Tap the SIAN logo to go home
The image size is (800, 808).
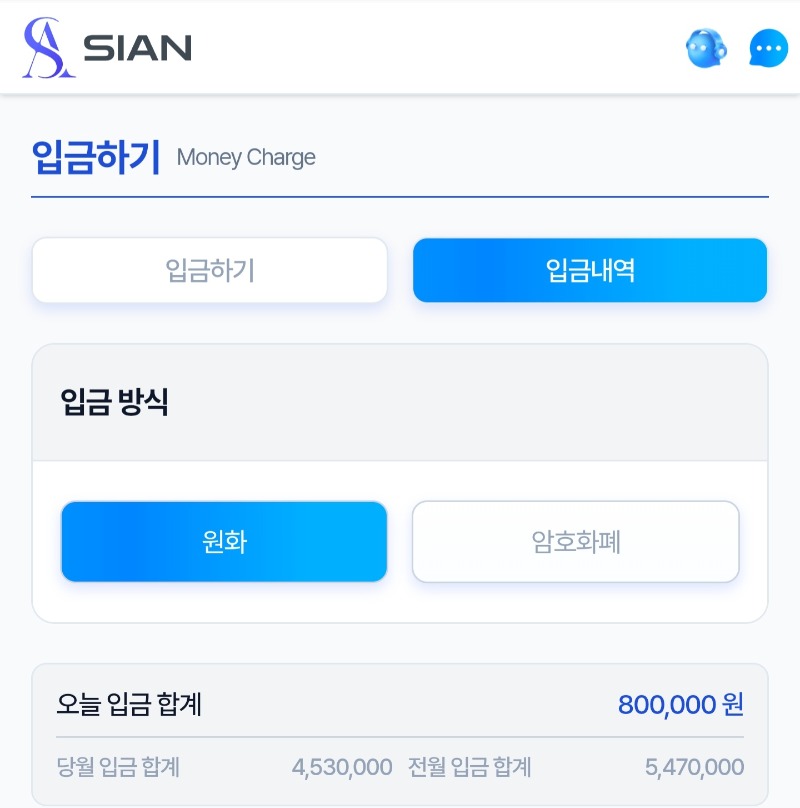106,48
